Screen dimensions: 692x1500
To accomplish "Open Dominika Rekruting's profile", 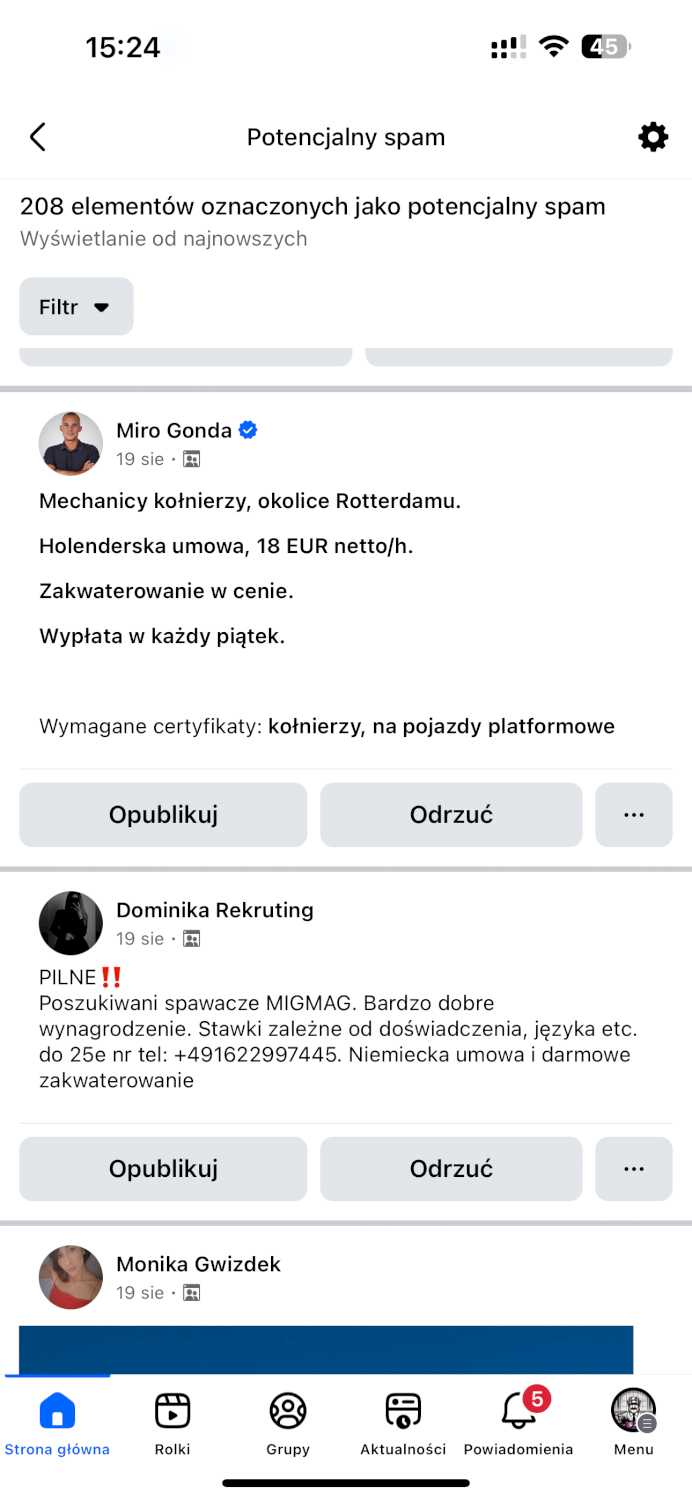I will coord(214,910).
